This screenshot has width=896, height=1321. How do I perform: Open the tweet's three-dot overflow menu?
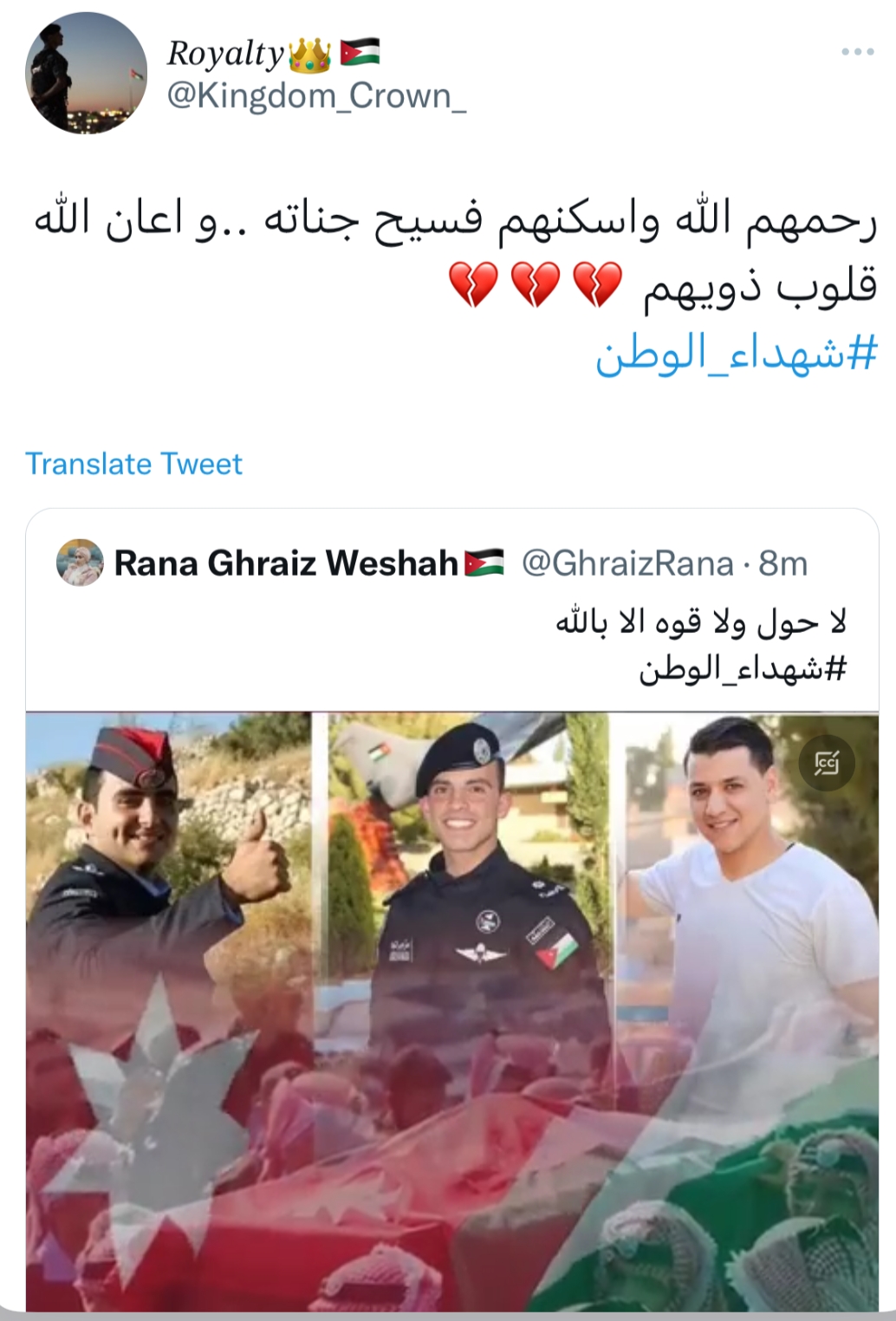(857, 52)
